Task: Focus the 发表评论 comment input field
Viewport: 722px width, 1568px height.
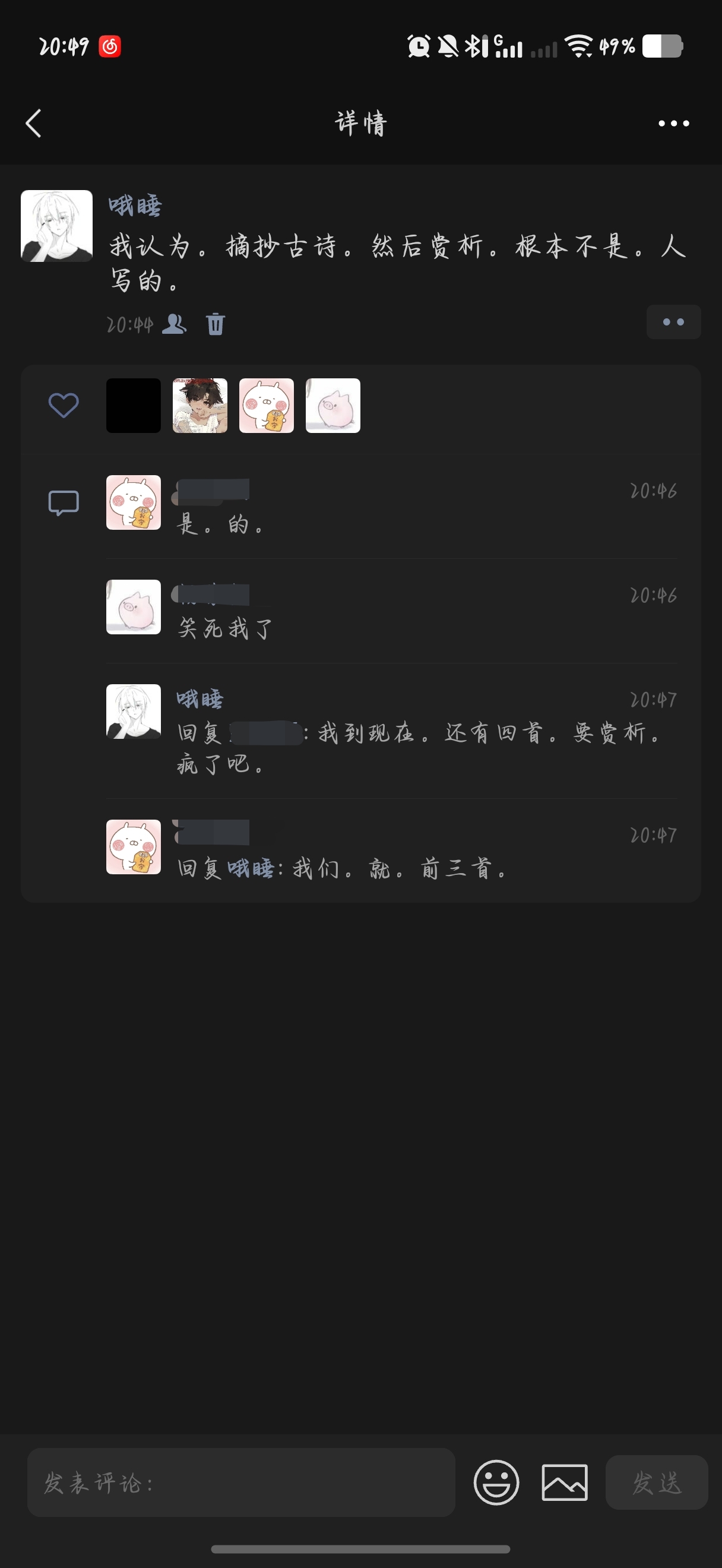Action: coord(242,1482)
